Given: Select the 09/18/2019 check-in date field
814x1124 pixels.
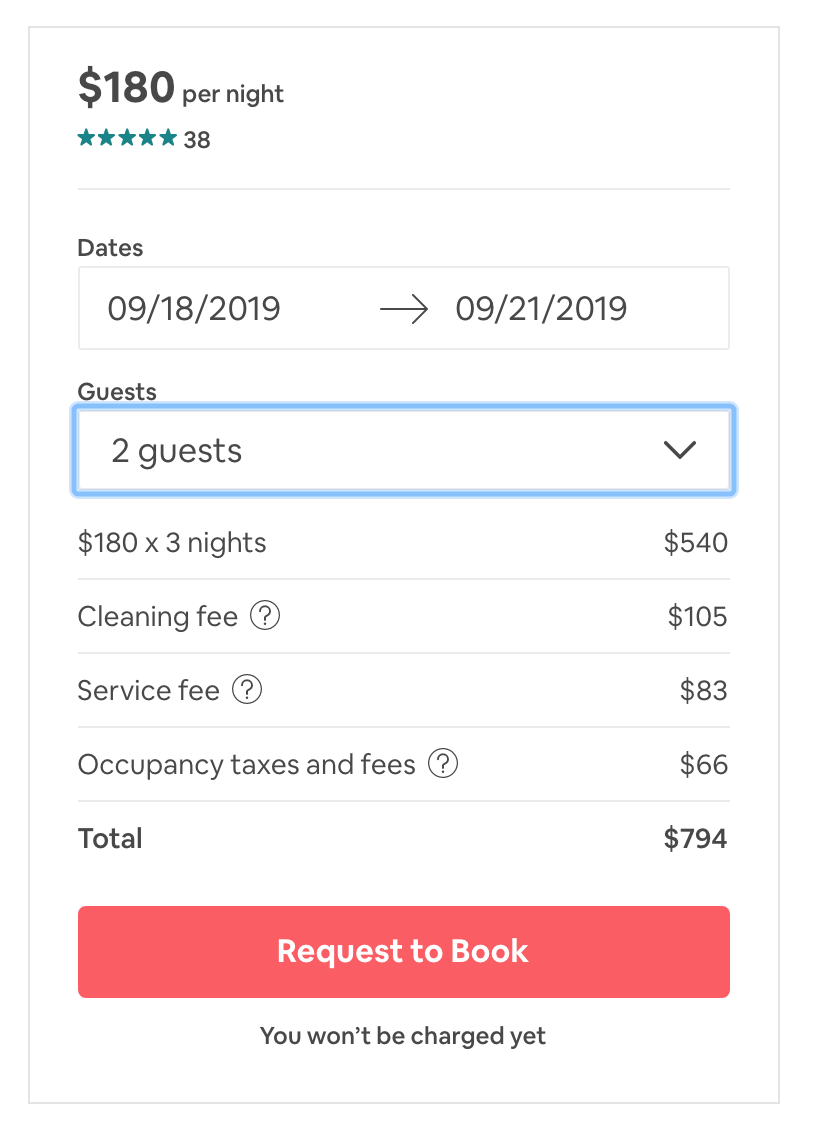Looking at the screenshot, I should click(x=195, y=308).
